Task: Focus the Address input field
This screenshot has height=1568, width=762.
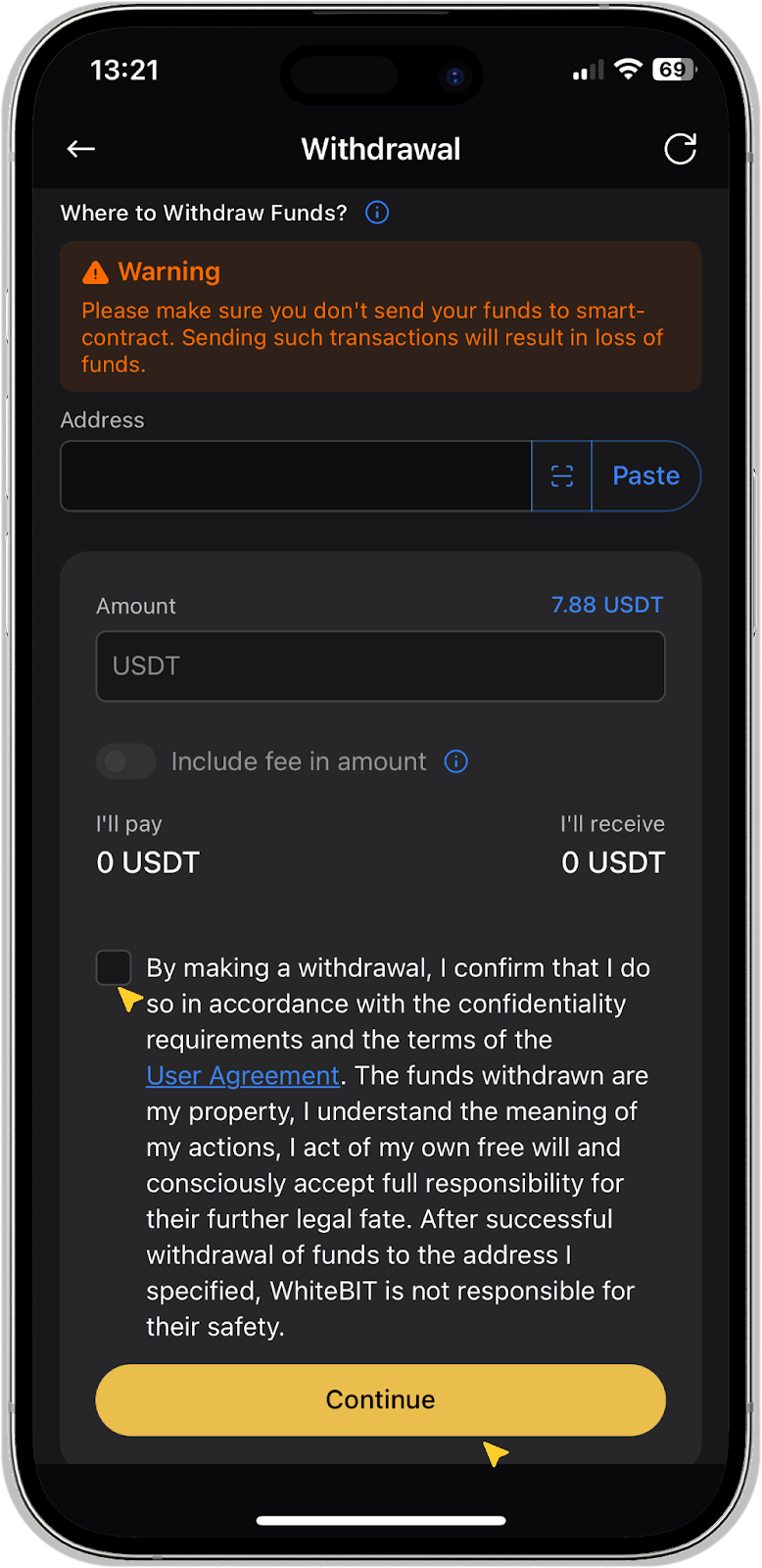Action: coord(296,476)
